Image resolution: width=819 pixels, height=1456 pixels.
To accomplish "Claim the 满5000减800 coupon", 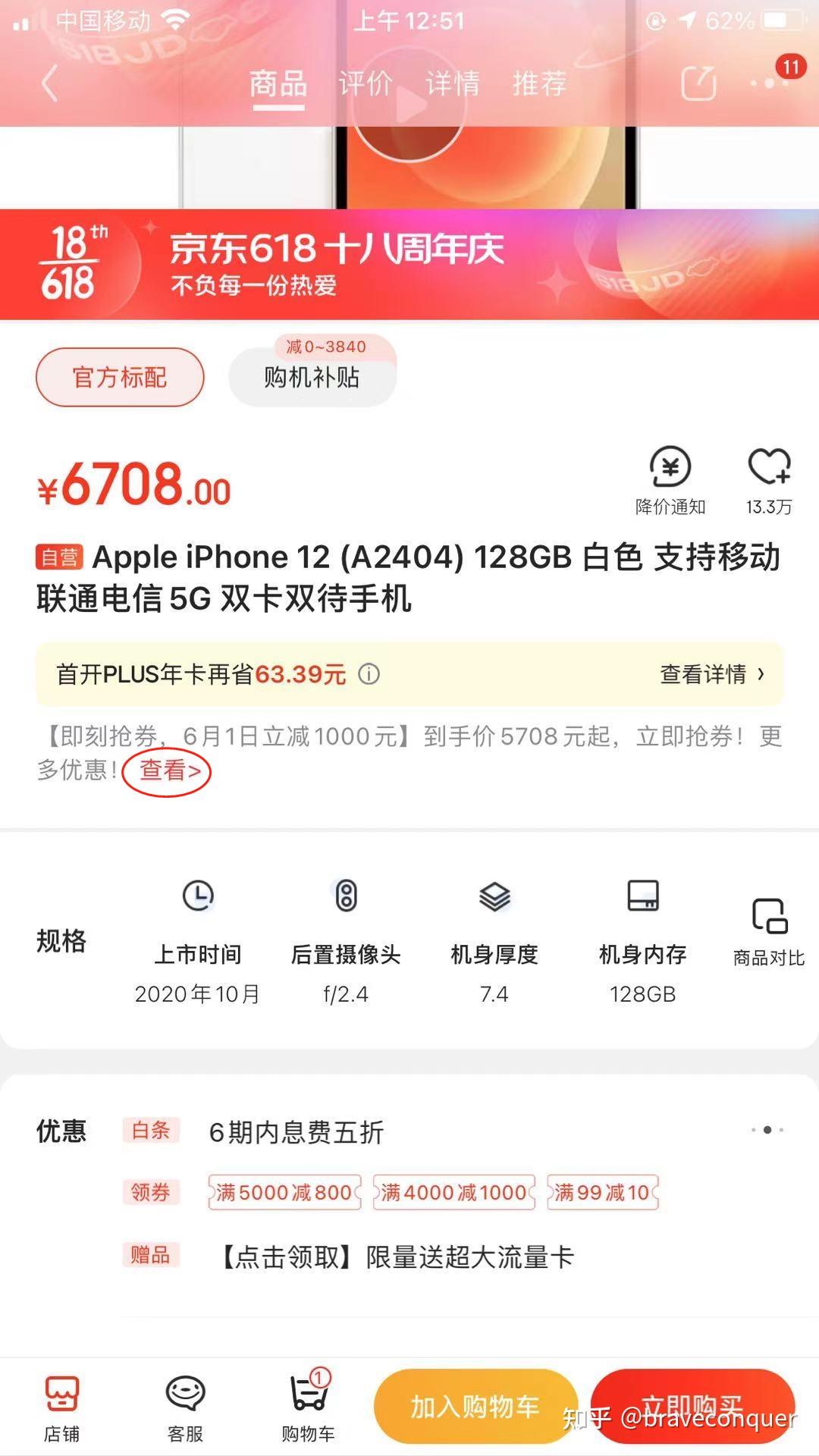I will point(284,1193).
